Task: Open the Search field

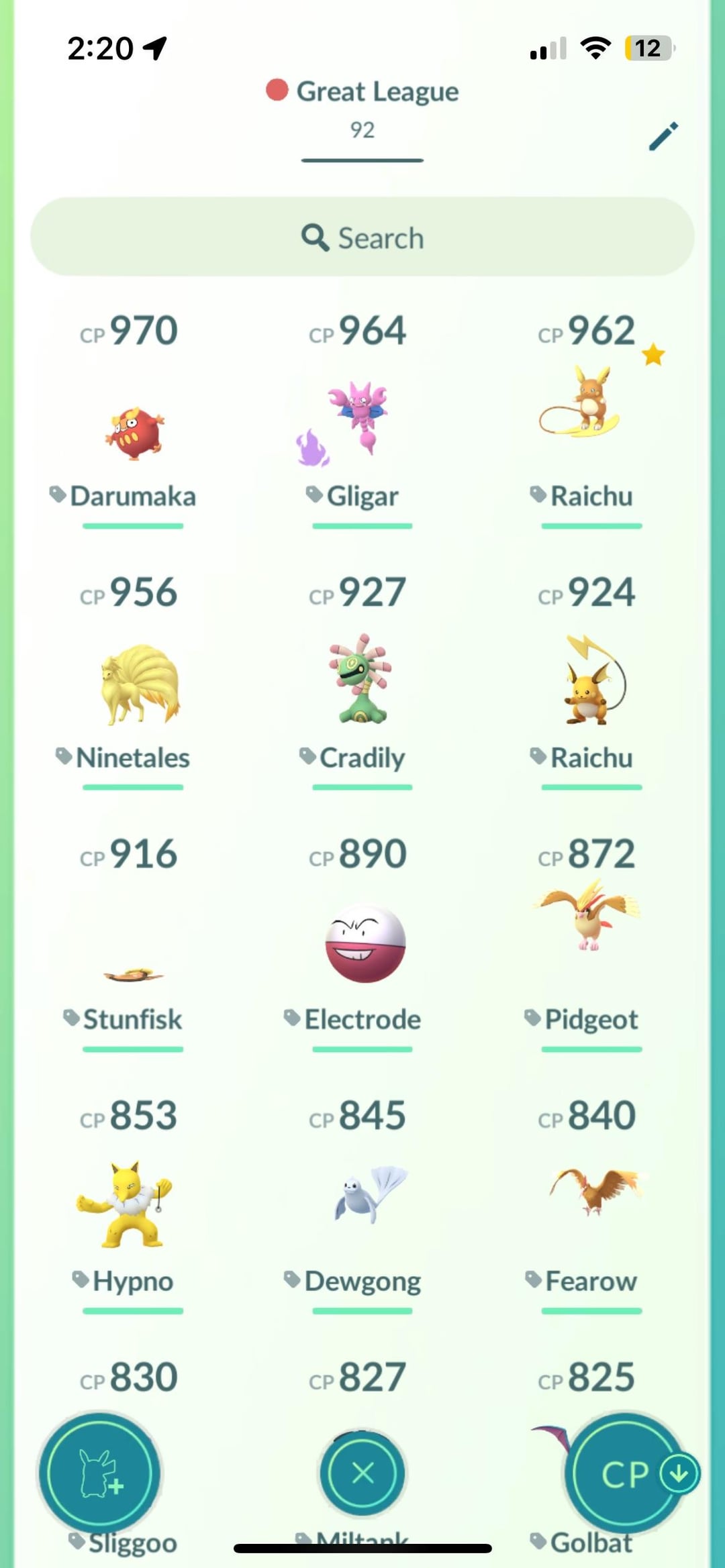Action: click(362, 238)
